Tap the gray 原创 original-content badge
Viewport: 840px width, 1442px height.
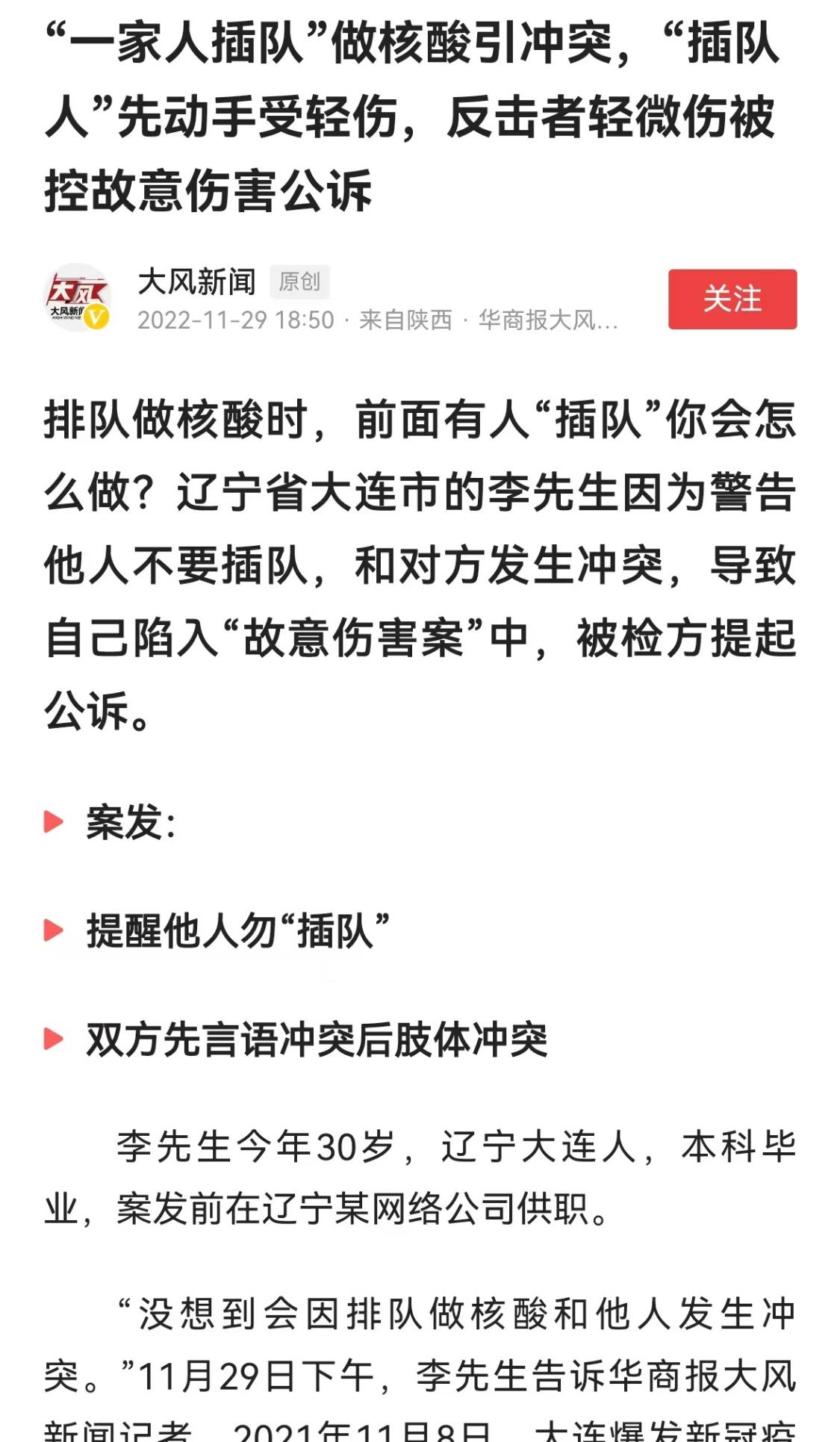coord(299,282)
